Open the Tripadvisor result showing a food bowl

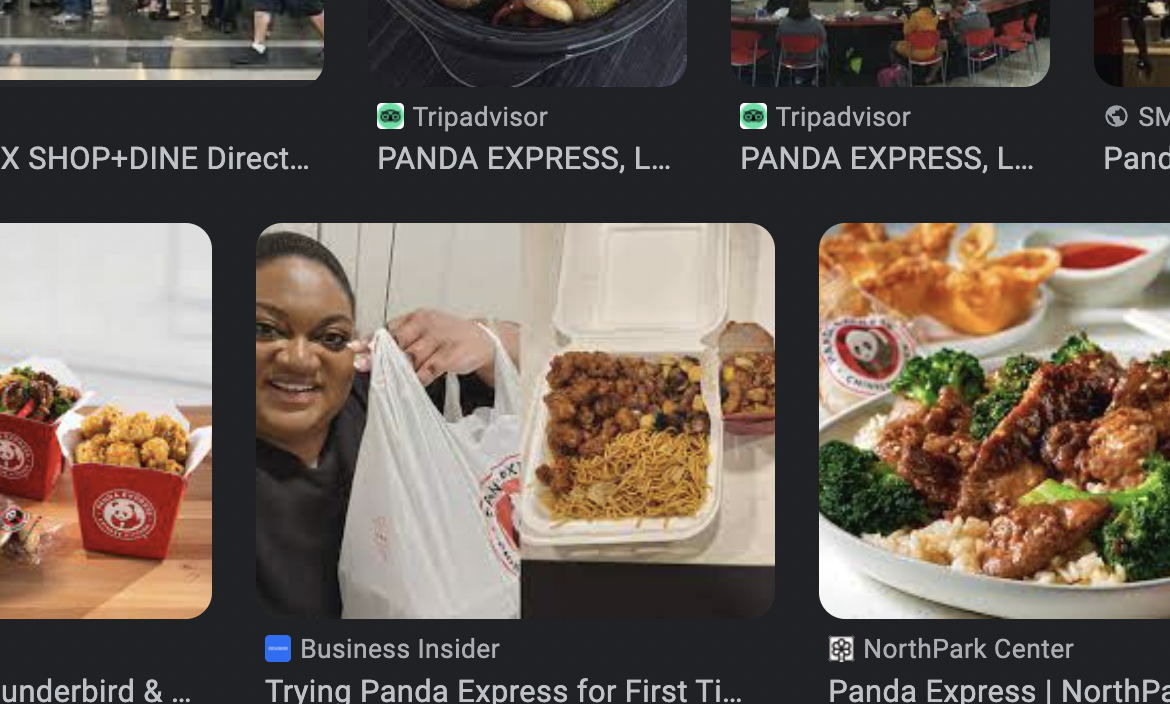[527, 42]
